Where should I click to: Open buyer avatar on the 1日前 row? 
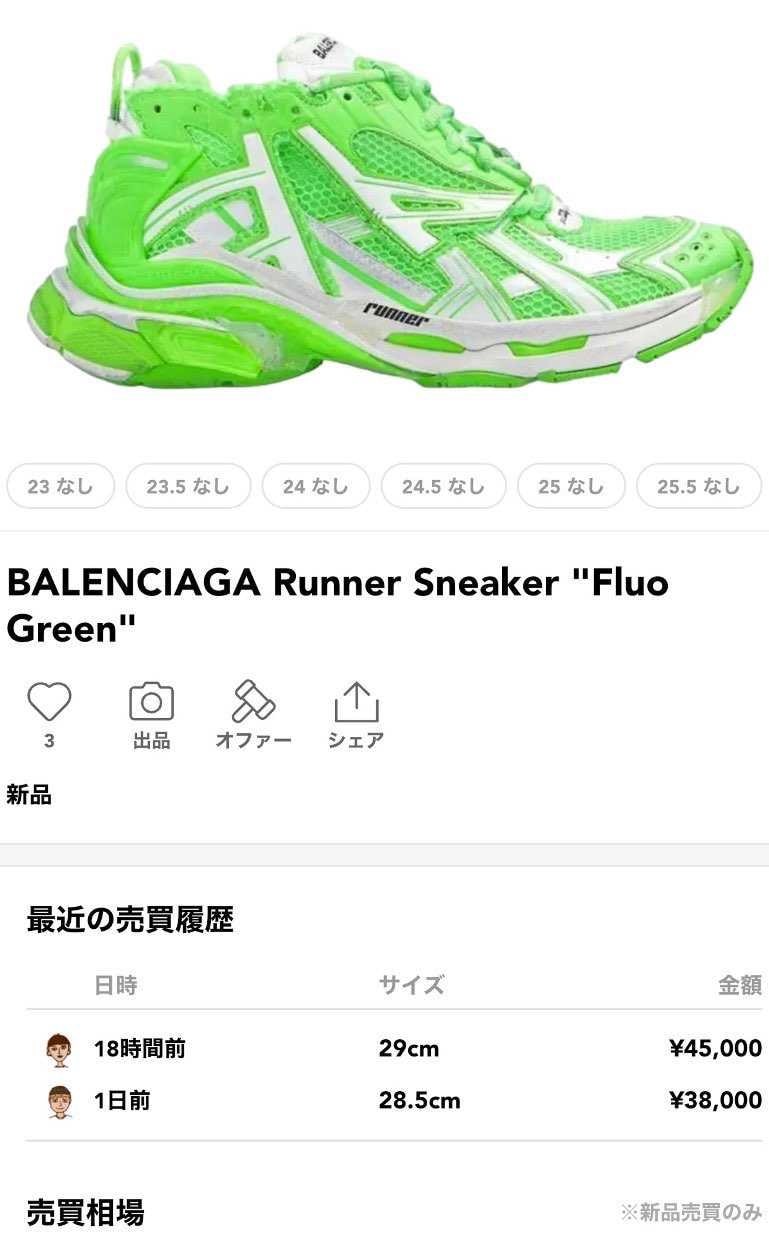[58, 1100]
